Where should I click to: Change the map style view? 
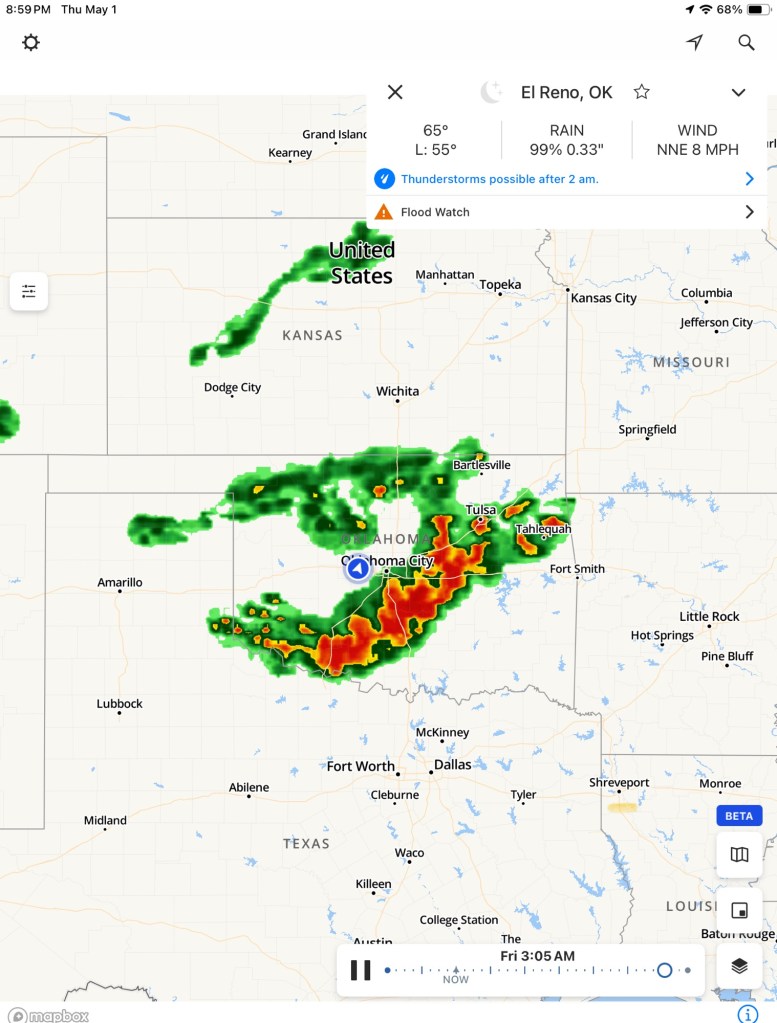click(739, 855)
